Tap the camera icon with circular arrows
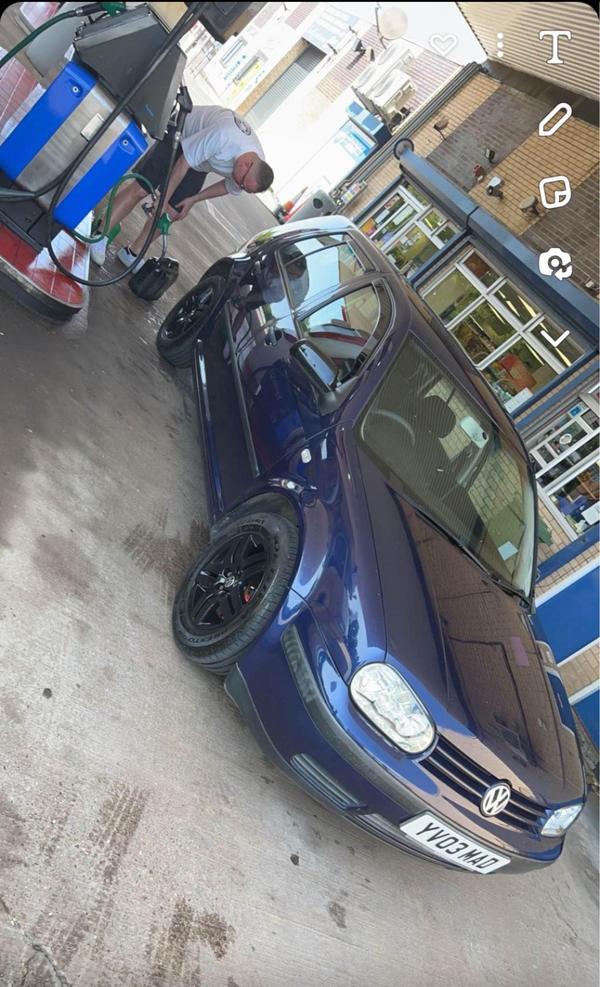Image resolution: width=600 pixels, height=987 pixels. coord(554,264)
